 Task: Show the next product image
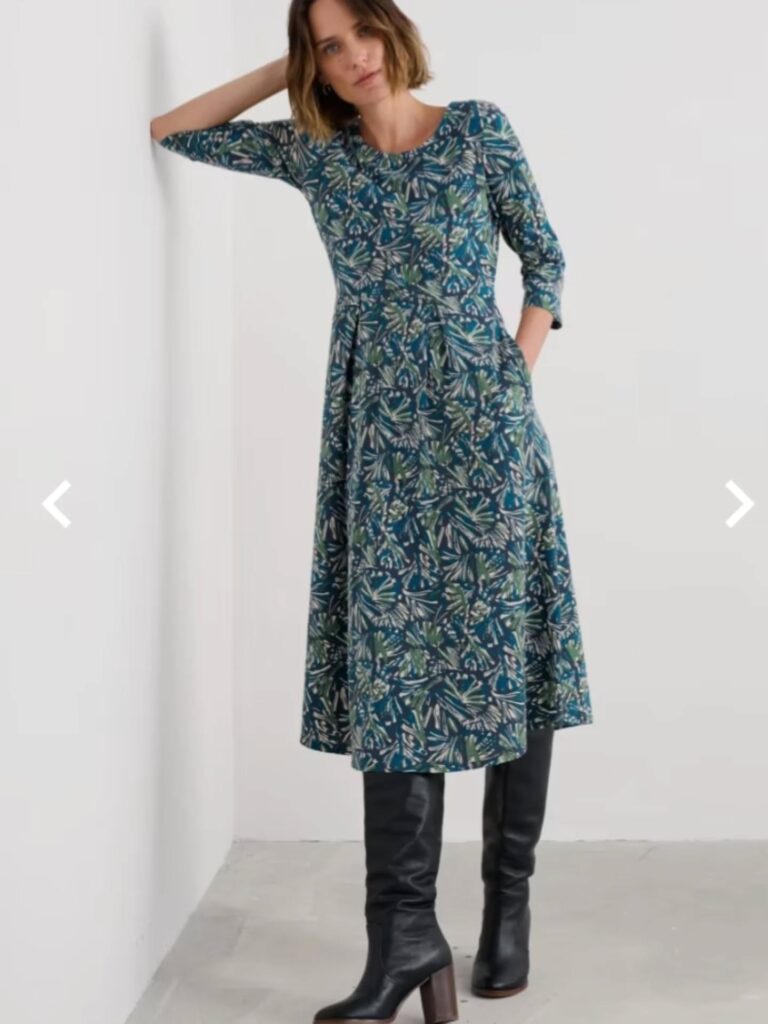point(738,504)
